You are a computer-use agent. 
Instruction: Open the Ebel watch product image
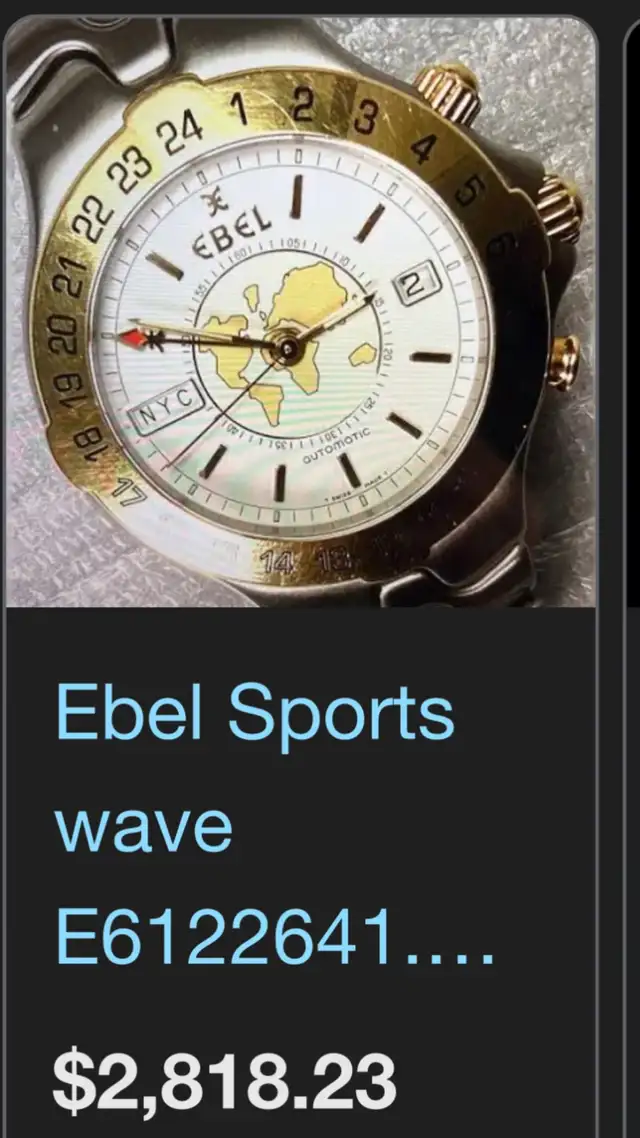pyautogui.click(x=300, y=310)
